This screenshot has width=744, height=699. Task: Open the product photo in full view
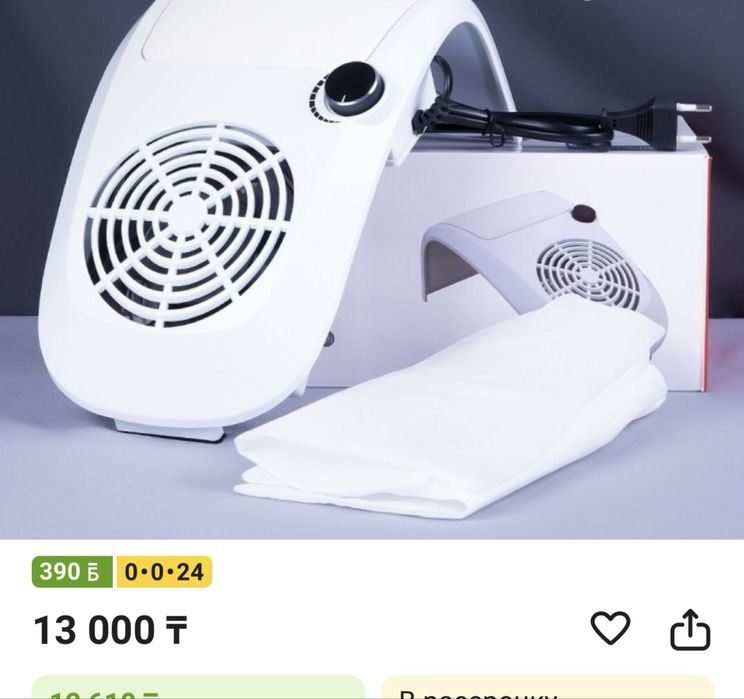[x=372, y=270]
